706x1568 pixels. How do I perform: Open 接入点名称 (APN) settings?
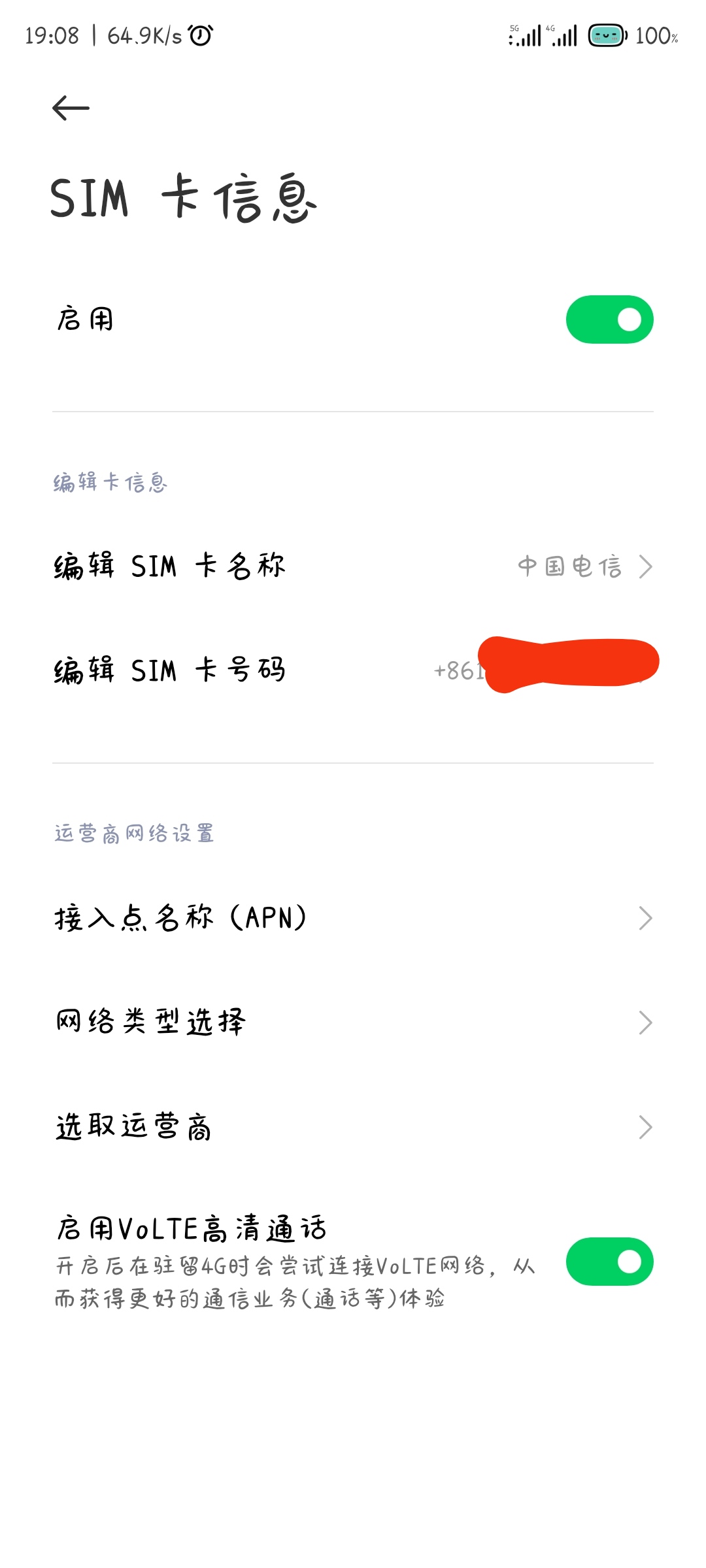coord(353,918)
